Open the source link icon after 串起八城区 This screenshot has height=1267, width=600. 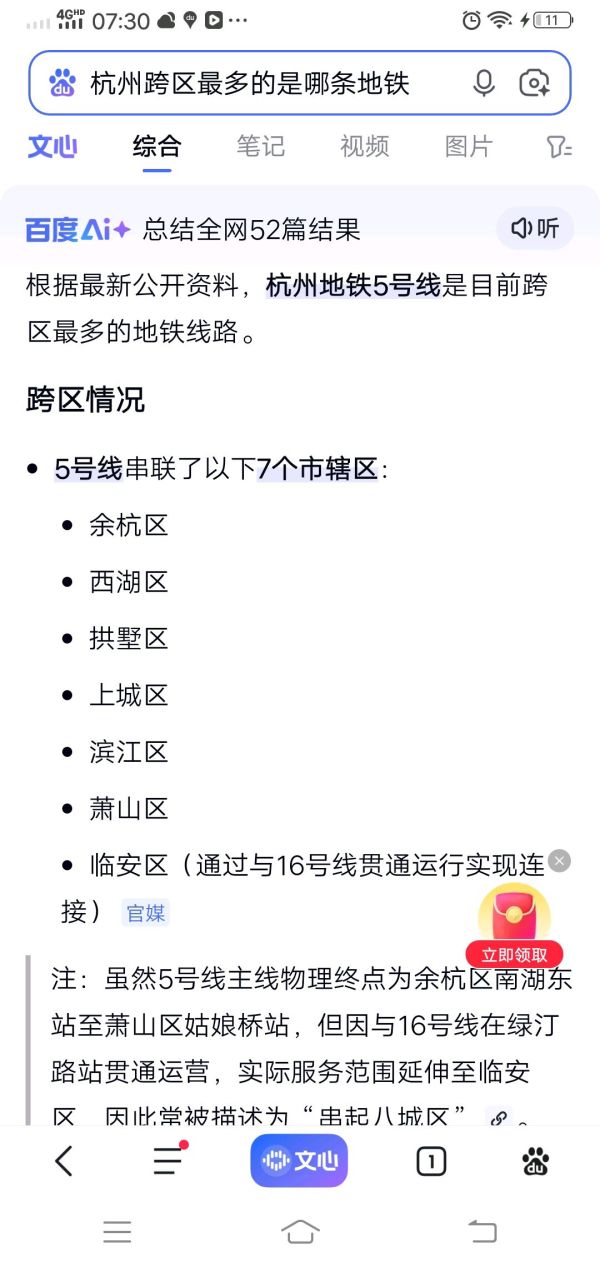click(x=498, y=1118)
